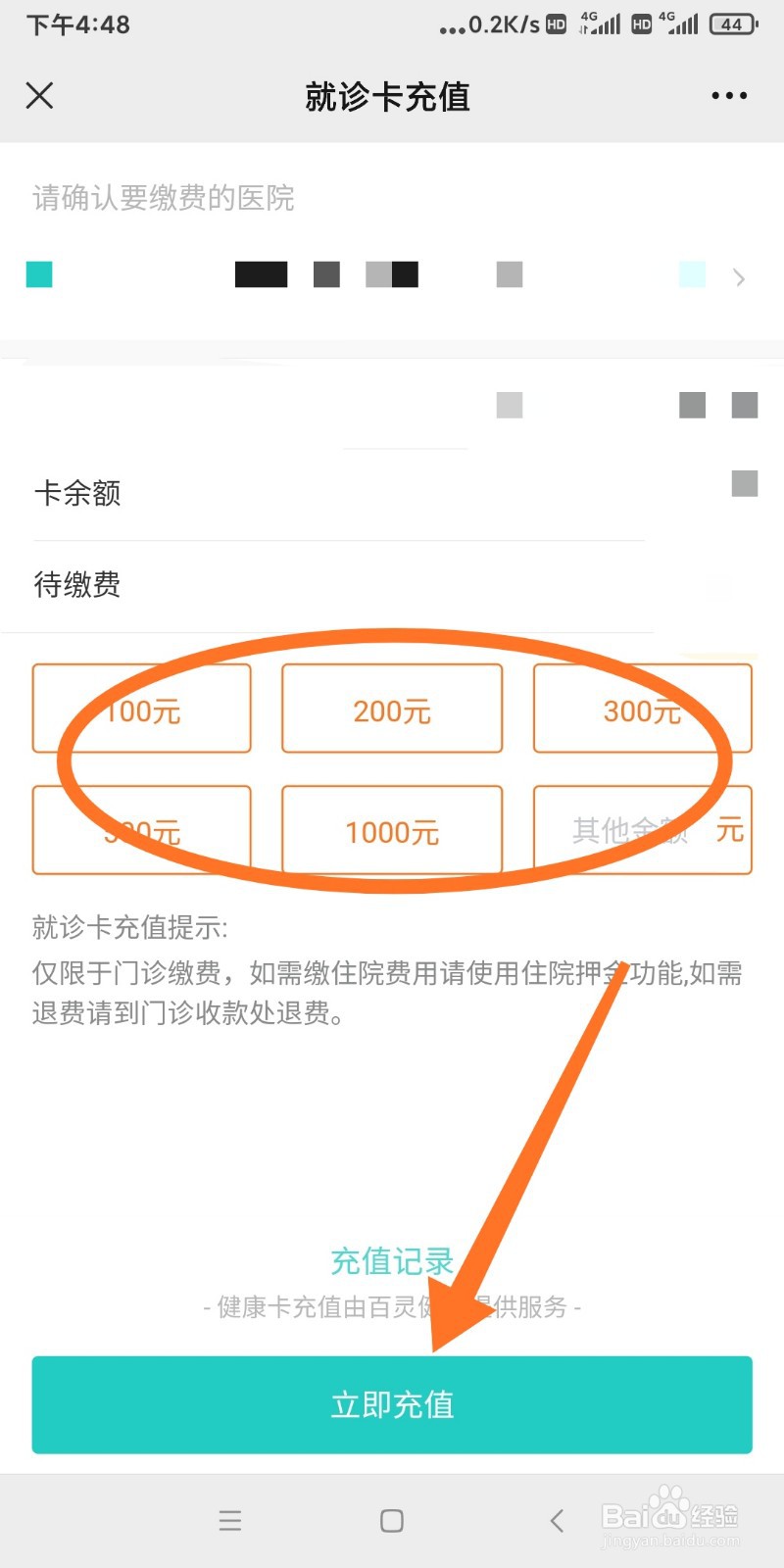
Task: Open the 充值记录 recharge records link
Action: pyautogui.click(x=391, y=1261)
